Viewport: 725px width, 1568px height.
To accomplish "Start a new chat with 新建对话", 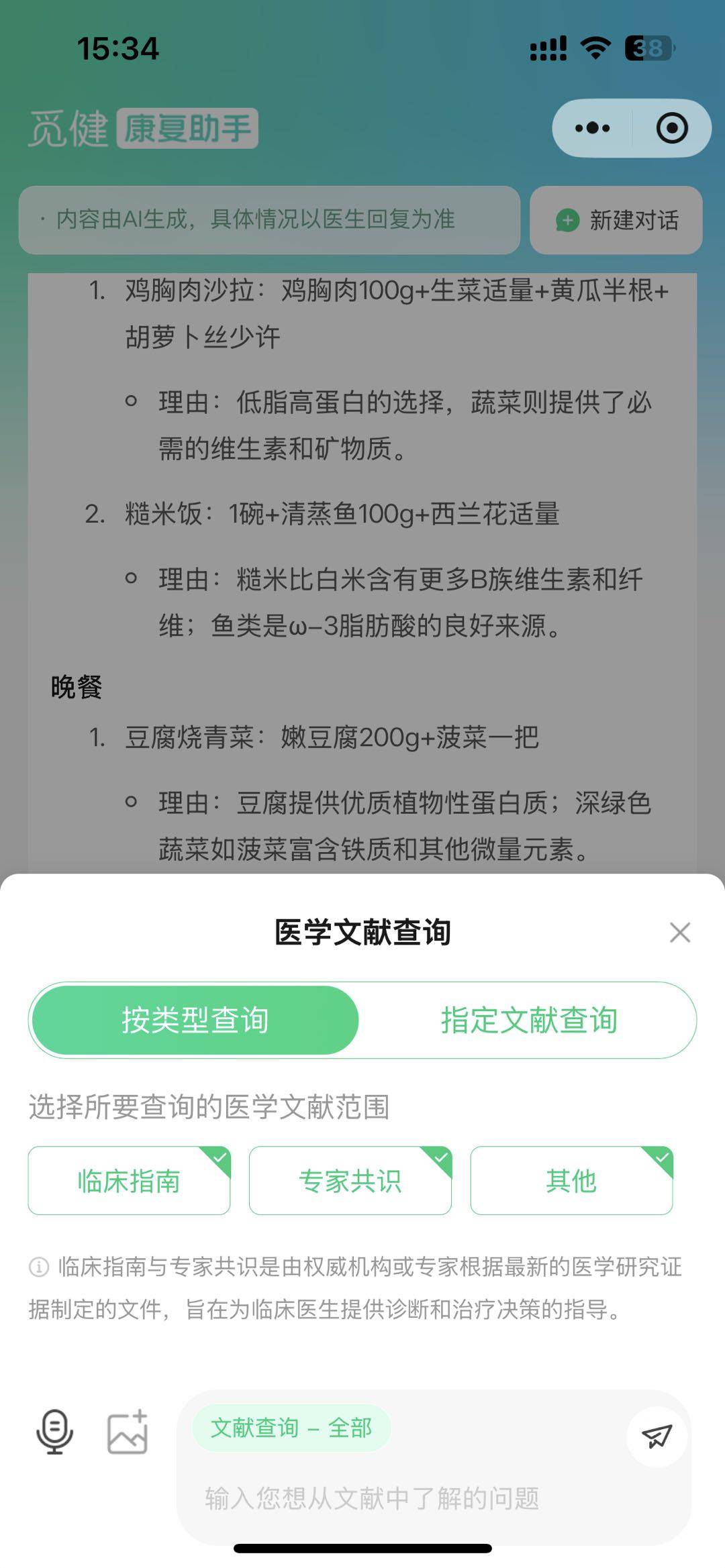I will pyautogui.click(x=616, y=220).
